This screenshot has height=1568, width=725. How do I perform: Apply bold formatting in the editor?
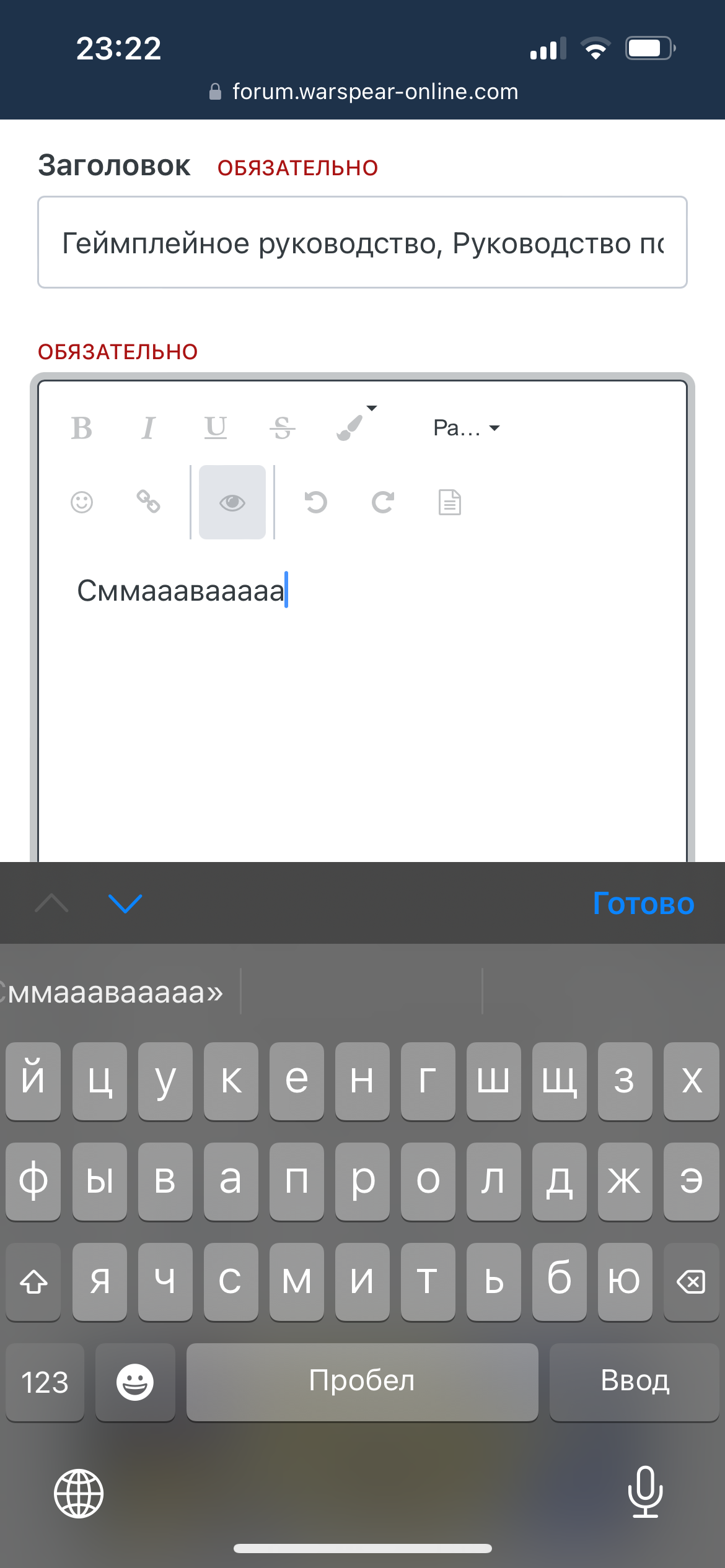(x=82, y=428)
